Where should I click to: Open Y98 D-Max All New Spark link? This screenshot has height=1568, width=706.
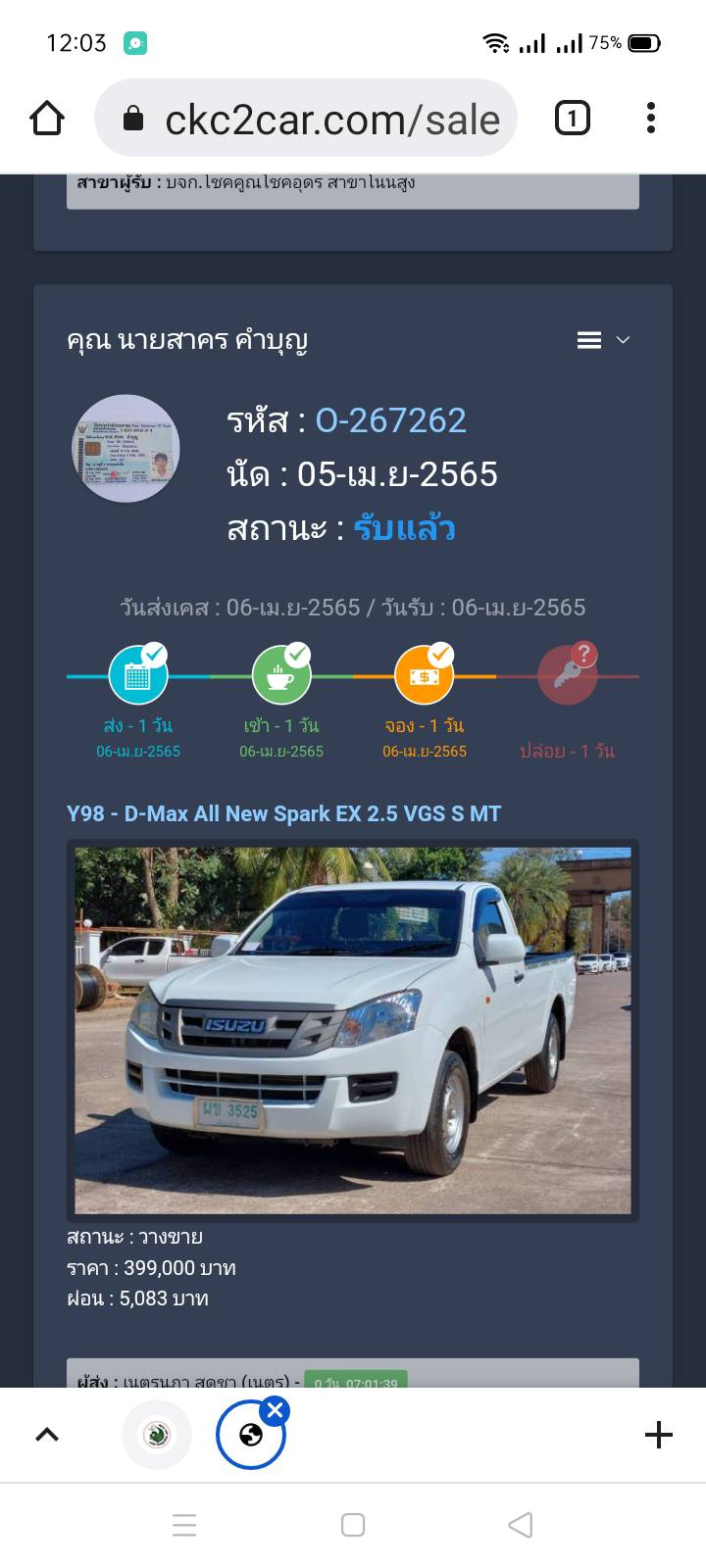click(284, 813)
